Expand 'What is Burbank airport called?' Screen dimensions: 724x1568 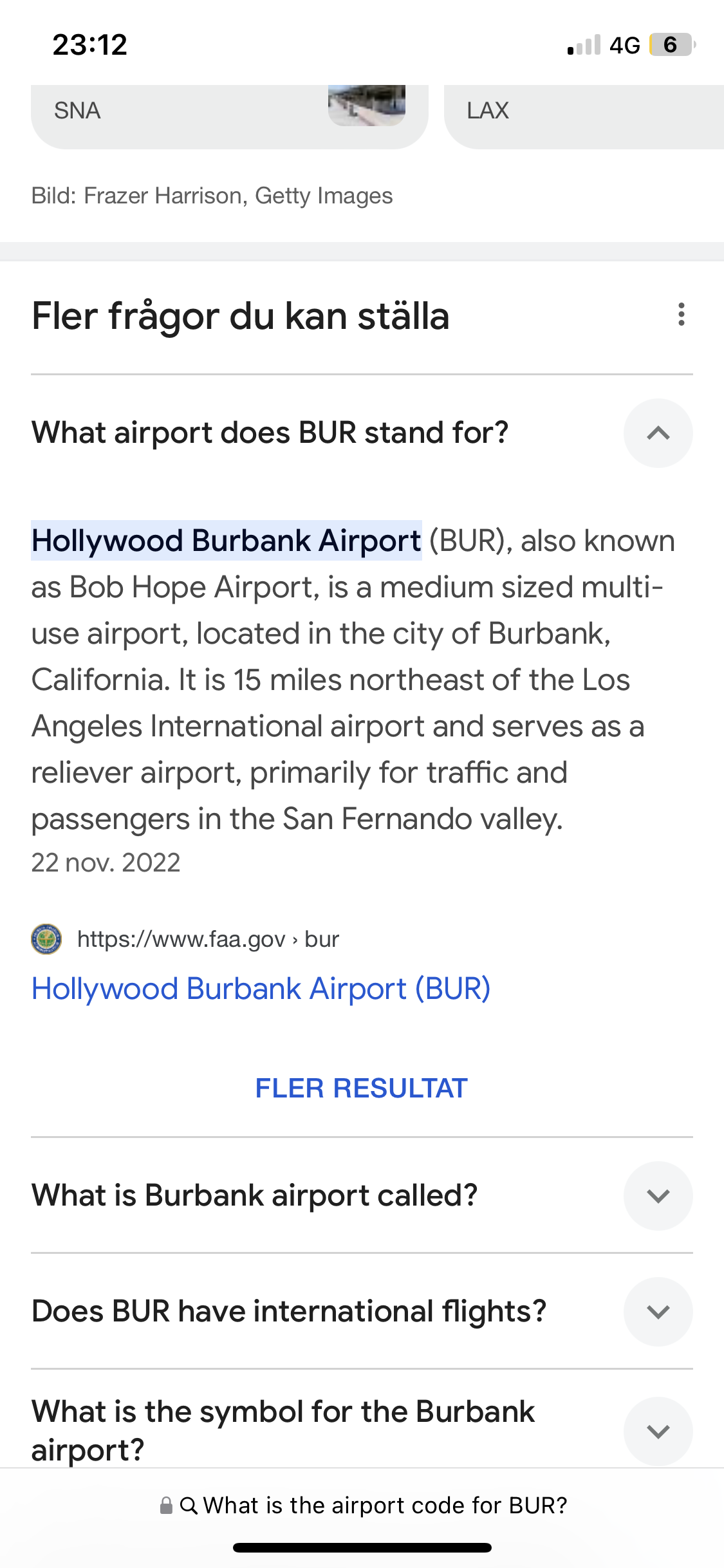pos(658,1196)
